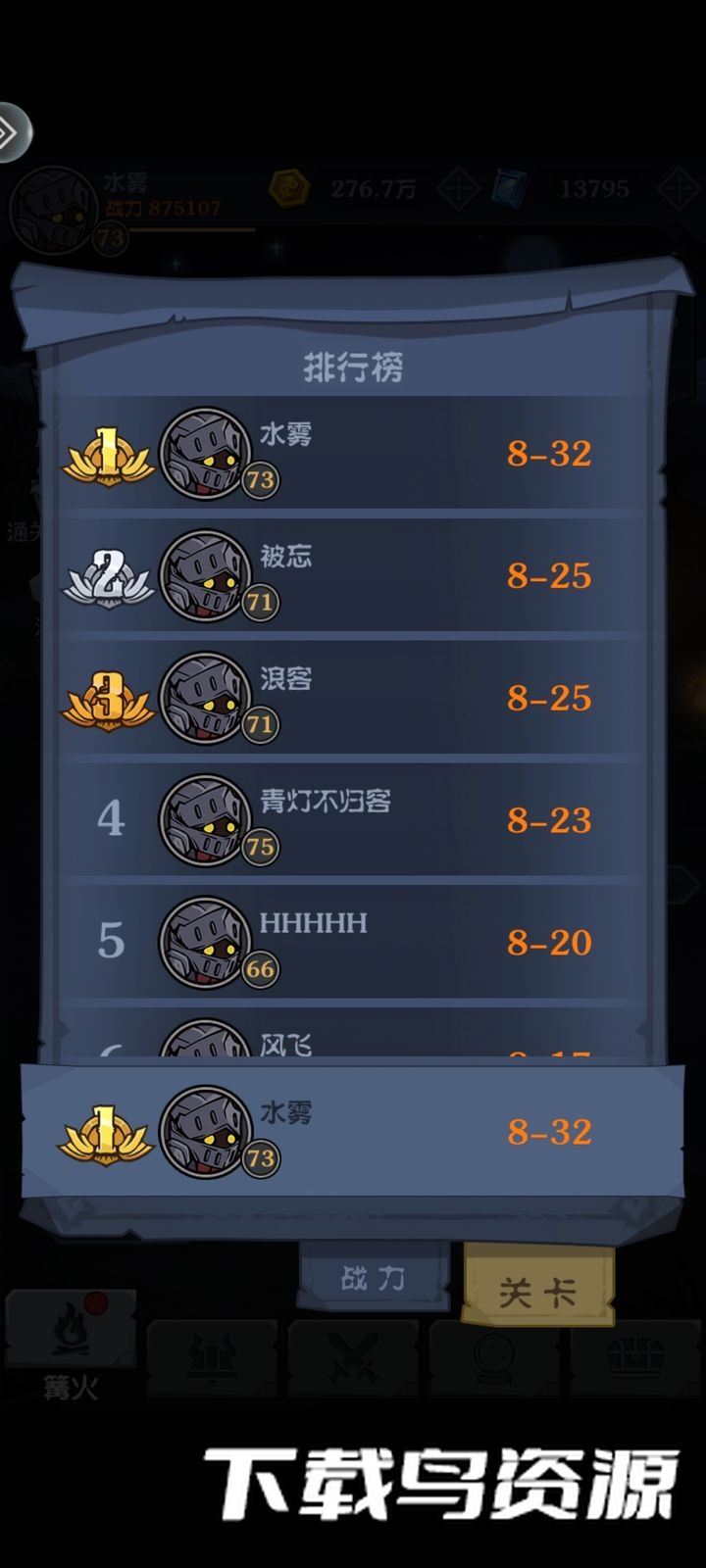View rank 3 player 浪客's row

click(353, 699)
